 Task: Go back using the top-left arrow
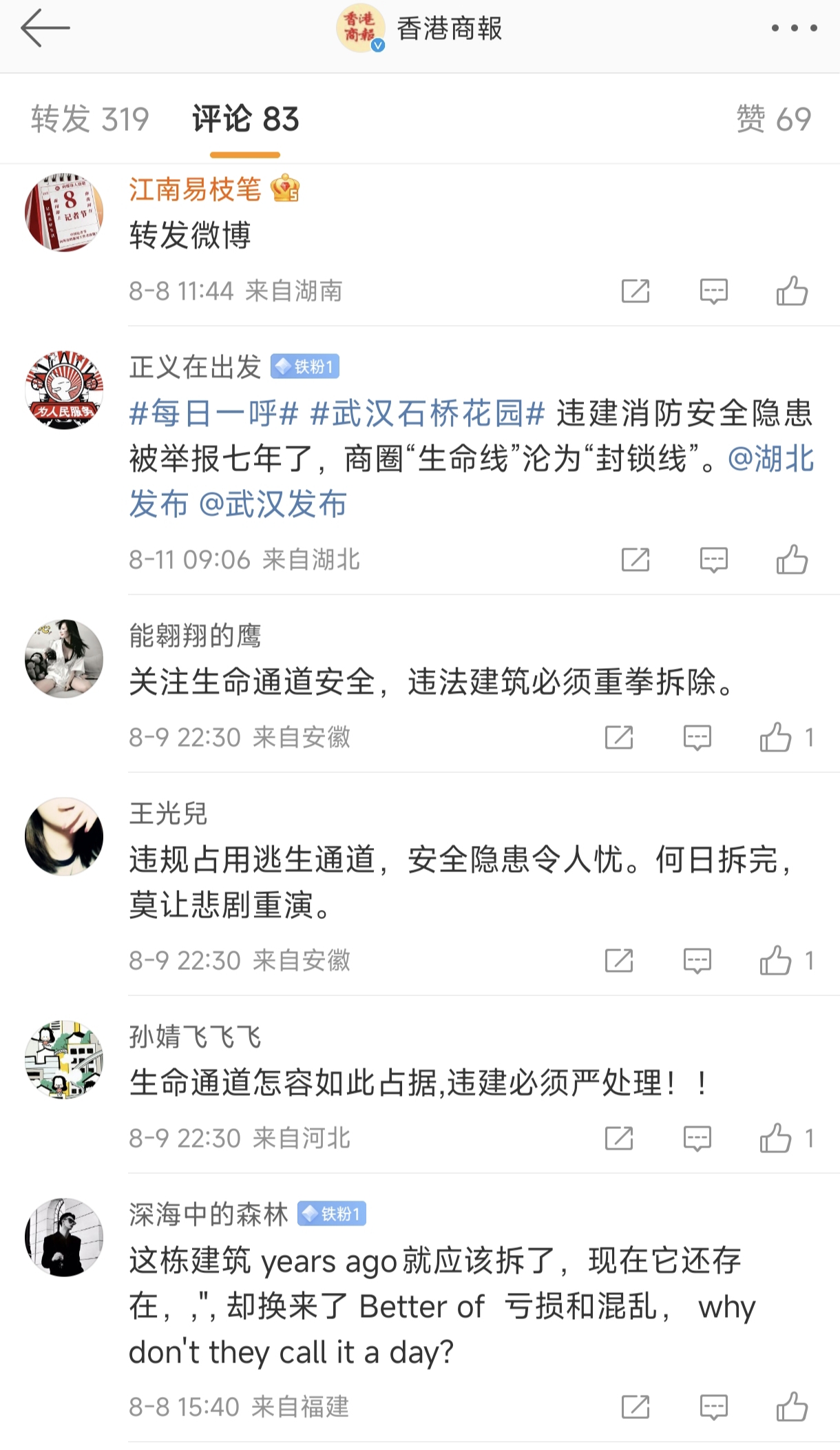point(45,28)
